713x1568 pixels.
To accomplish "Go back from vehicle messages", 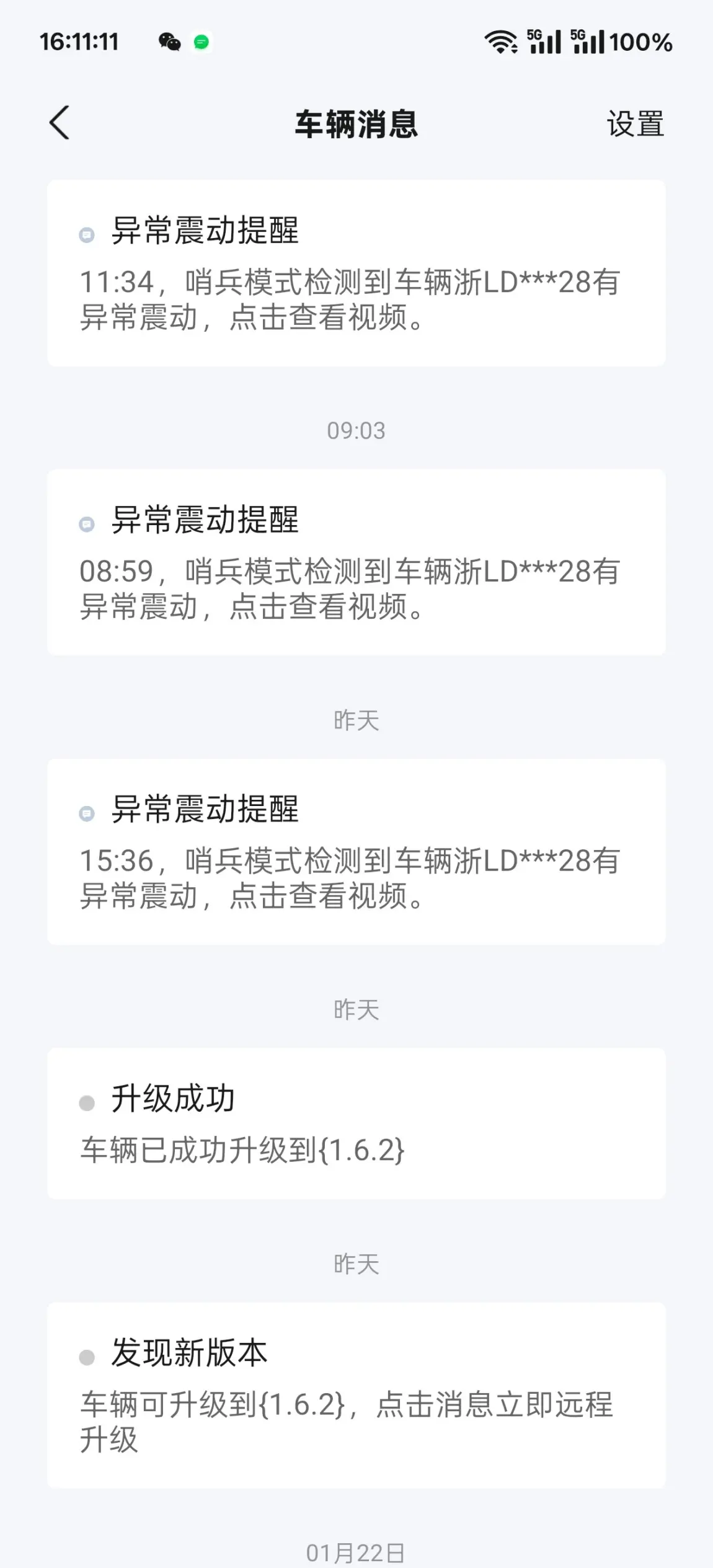I will (x=60, y=123).
